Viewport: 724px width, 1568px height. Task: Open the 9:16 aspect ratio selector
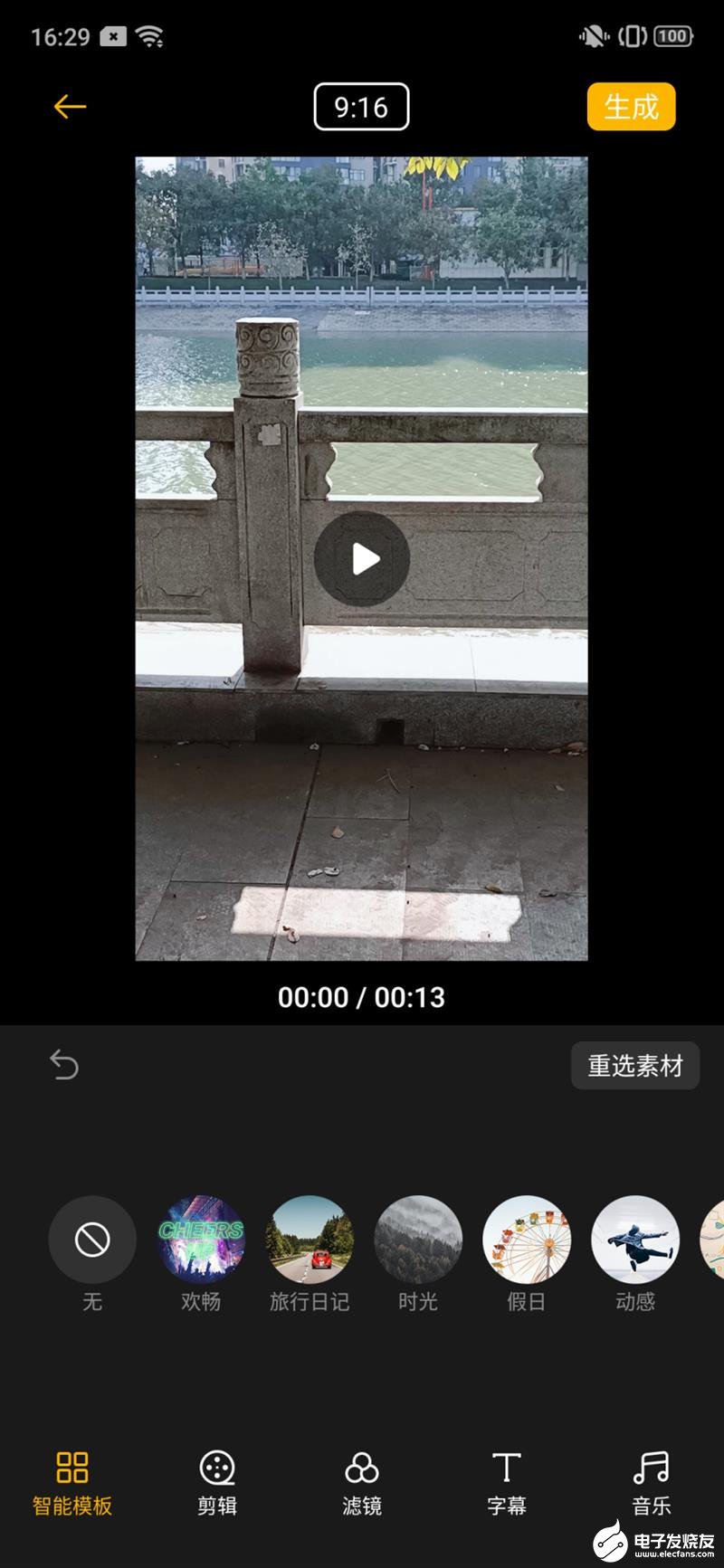[361, 107]
